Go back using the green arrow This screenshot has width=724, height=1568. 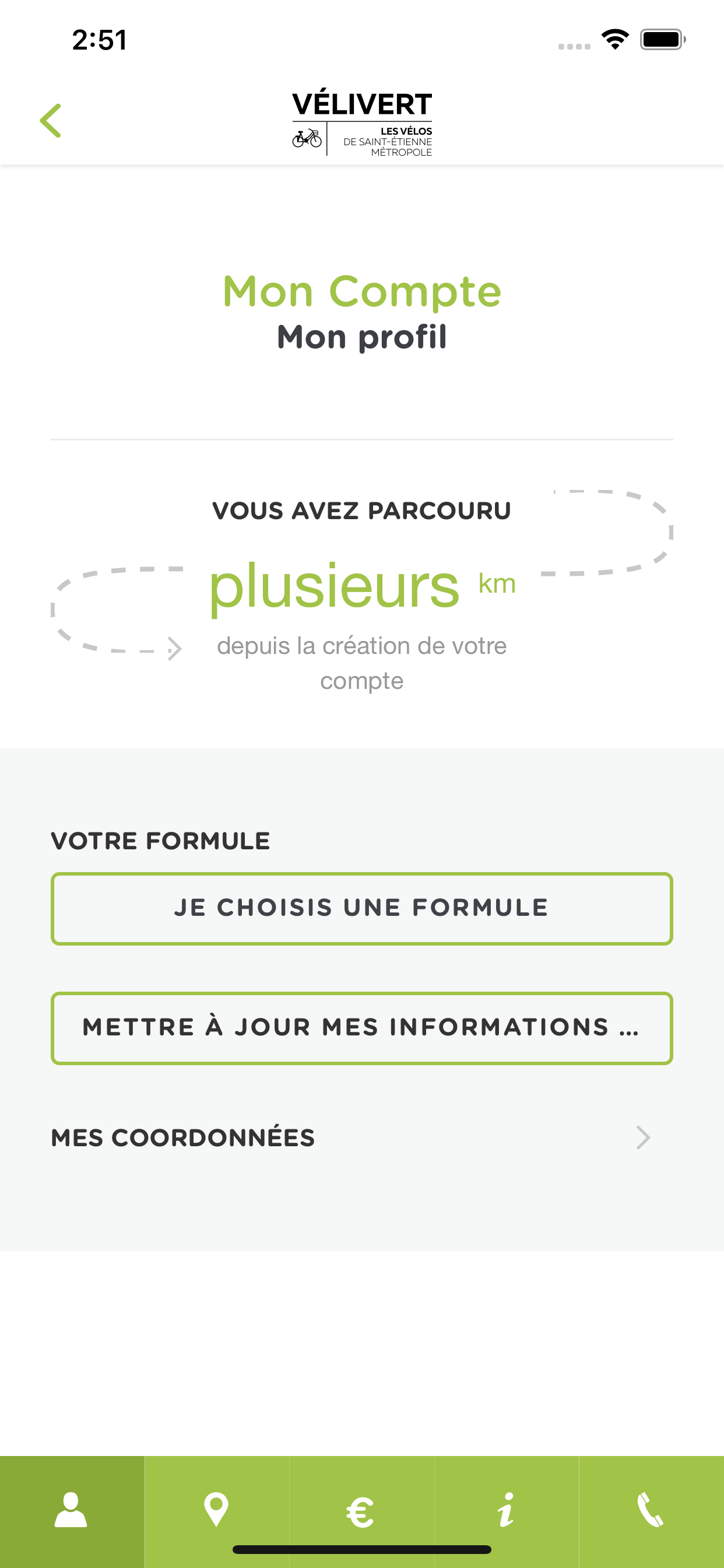click(x=51, y=121)
